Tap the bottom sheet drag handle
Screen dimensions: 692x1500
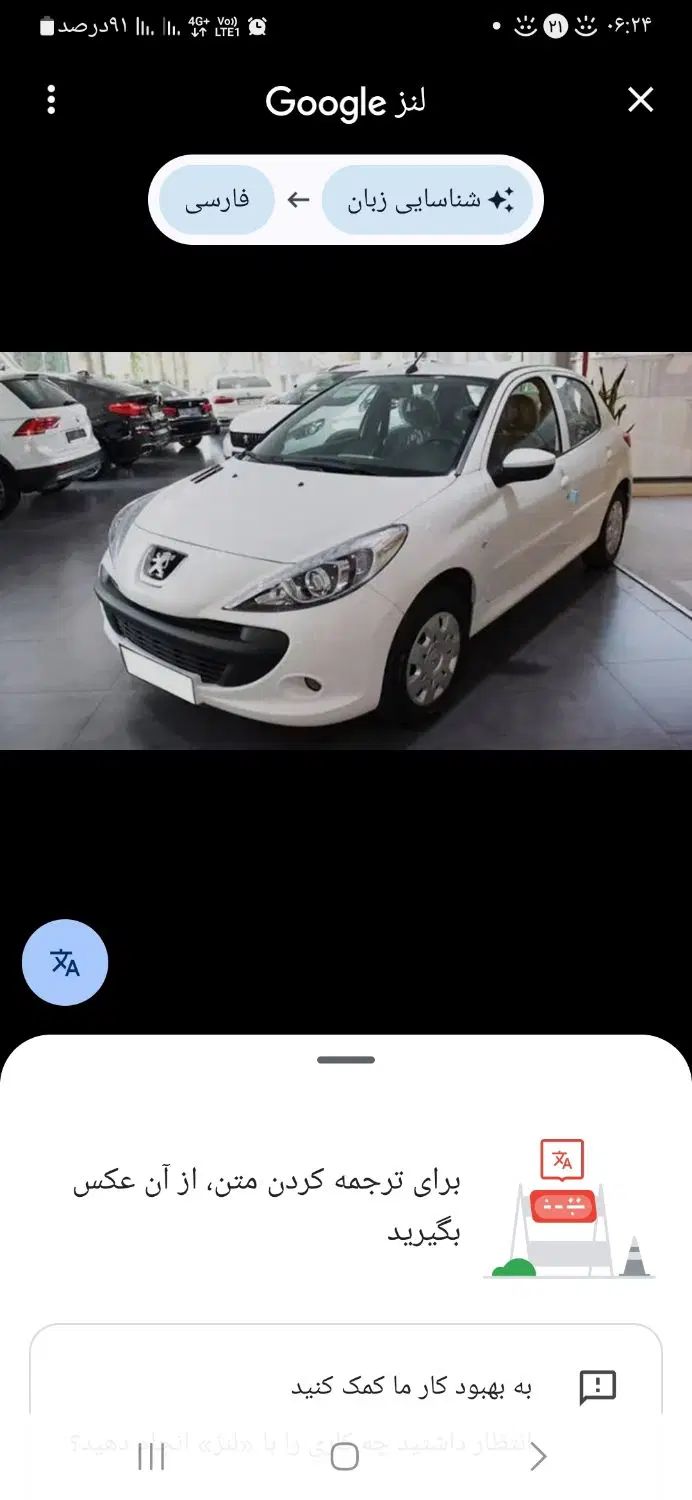(x=346, y=1060)
